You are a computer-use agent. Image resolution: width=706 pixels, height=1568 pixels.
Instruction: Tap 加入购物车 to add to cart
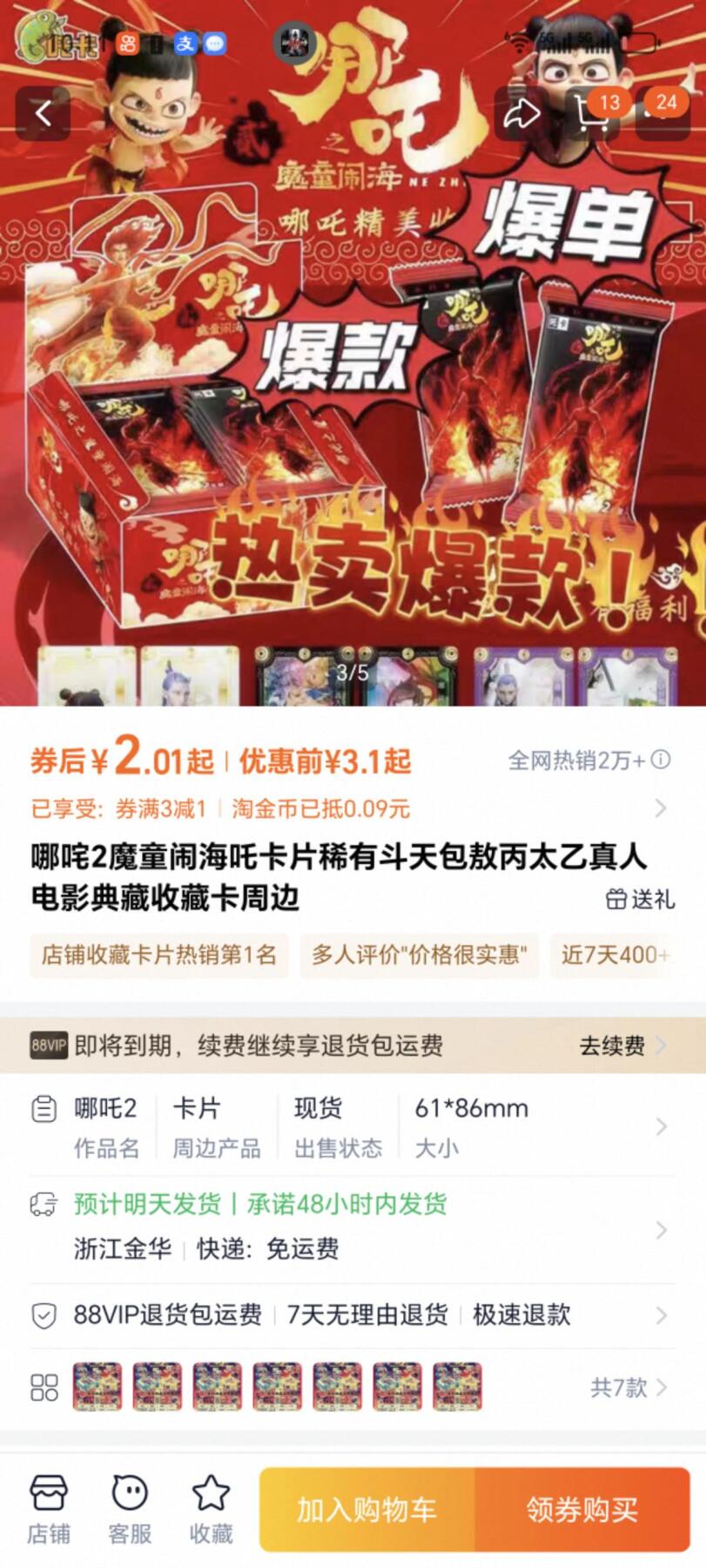(366, 1510)
